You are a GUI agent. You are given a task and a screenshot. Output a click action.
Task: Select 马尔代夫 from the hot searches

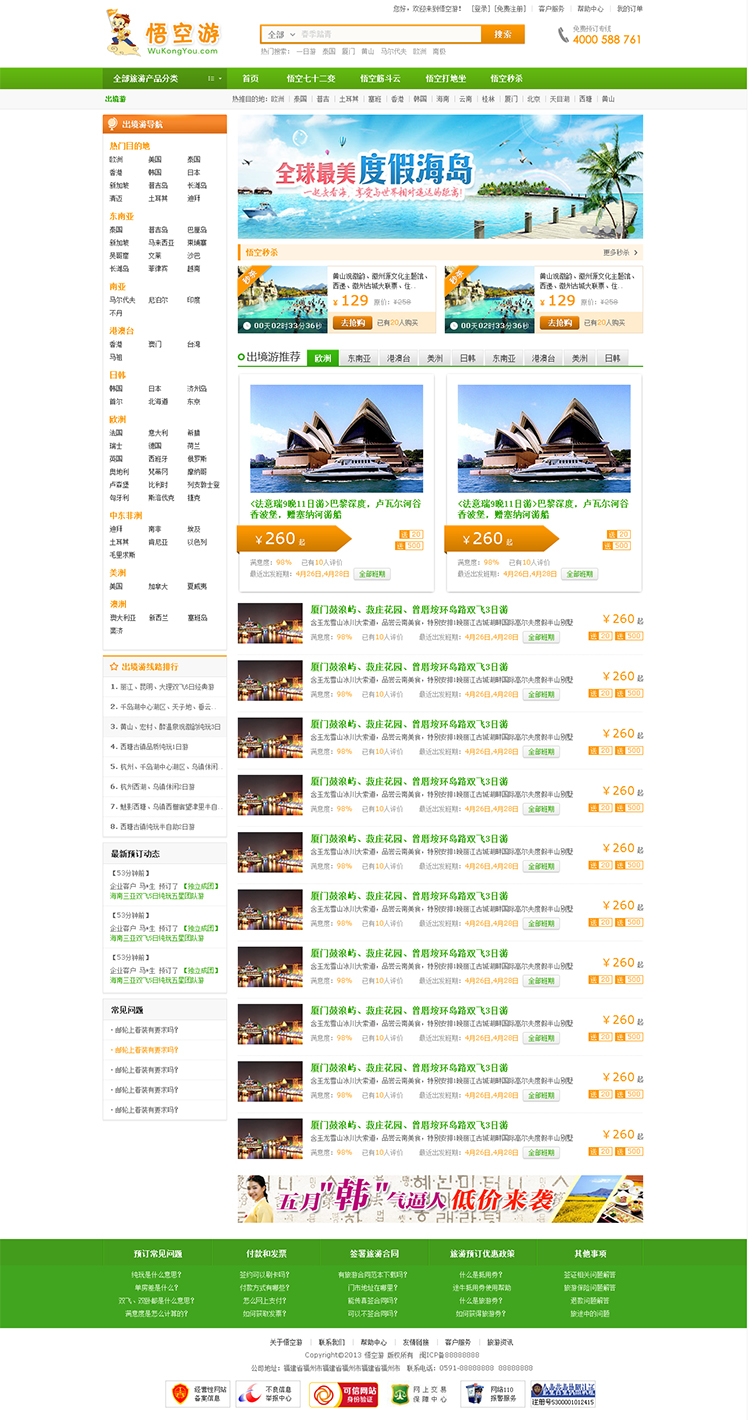click(x=393, y=51)
